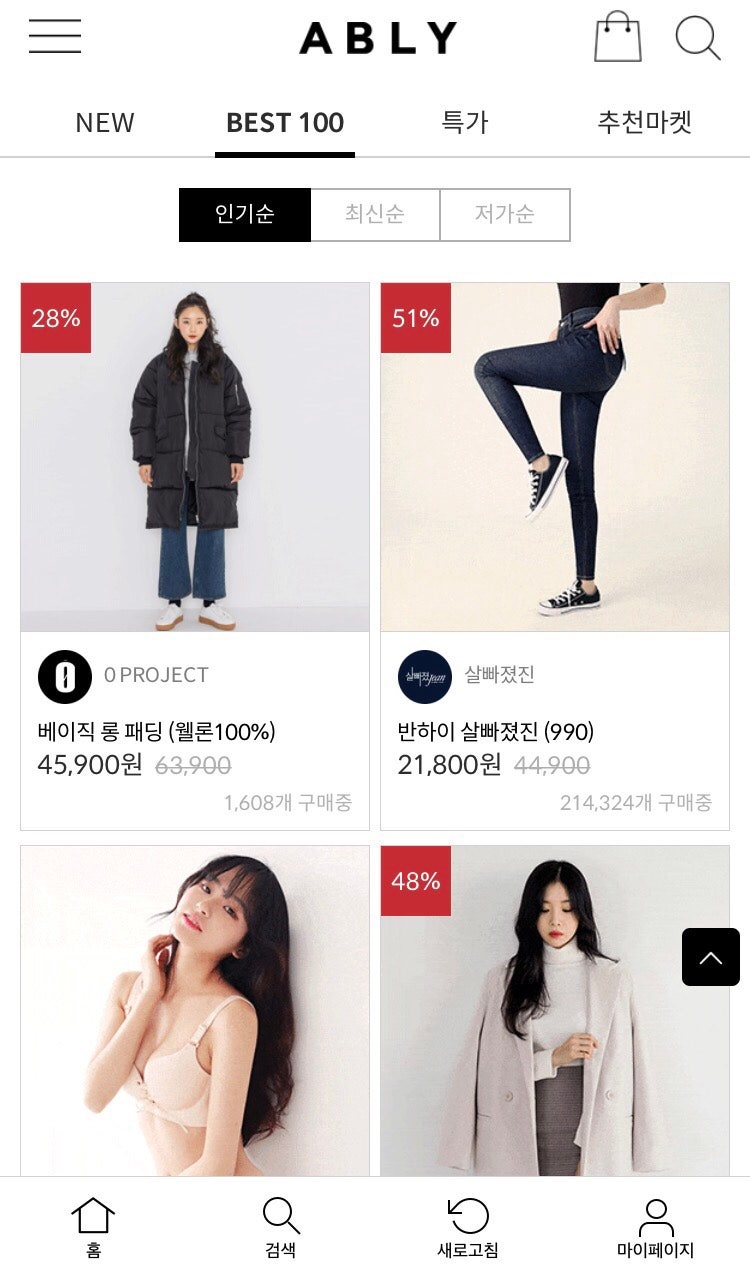The height and width of the screenshot is (1276, 750).
Task: Open 검색 in bottom navigation
Action: 281,1228
